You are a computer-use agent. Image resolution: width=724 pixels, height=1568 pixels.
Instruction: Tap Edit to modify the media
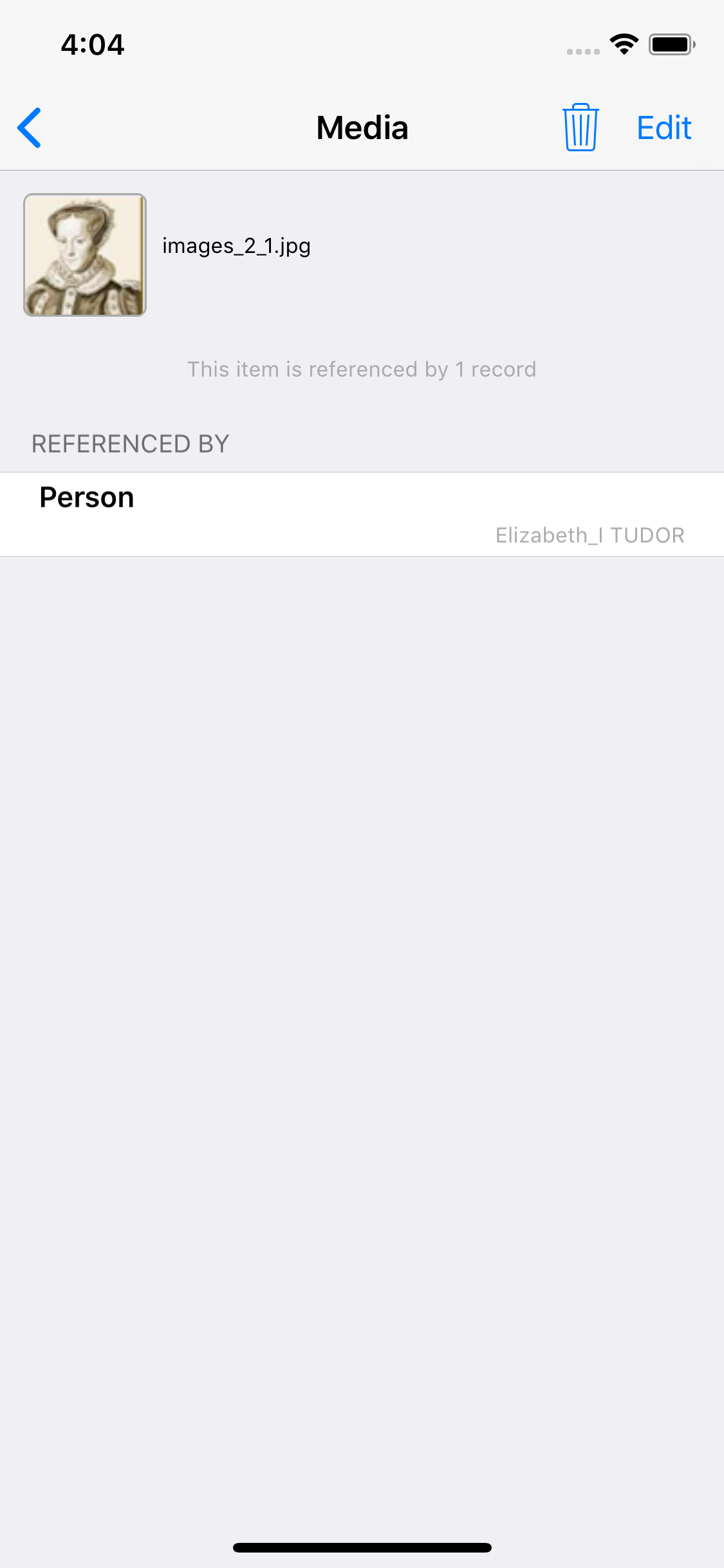(664, 127)
